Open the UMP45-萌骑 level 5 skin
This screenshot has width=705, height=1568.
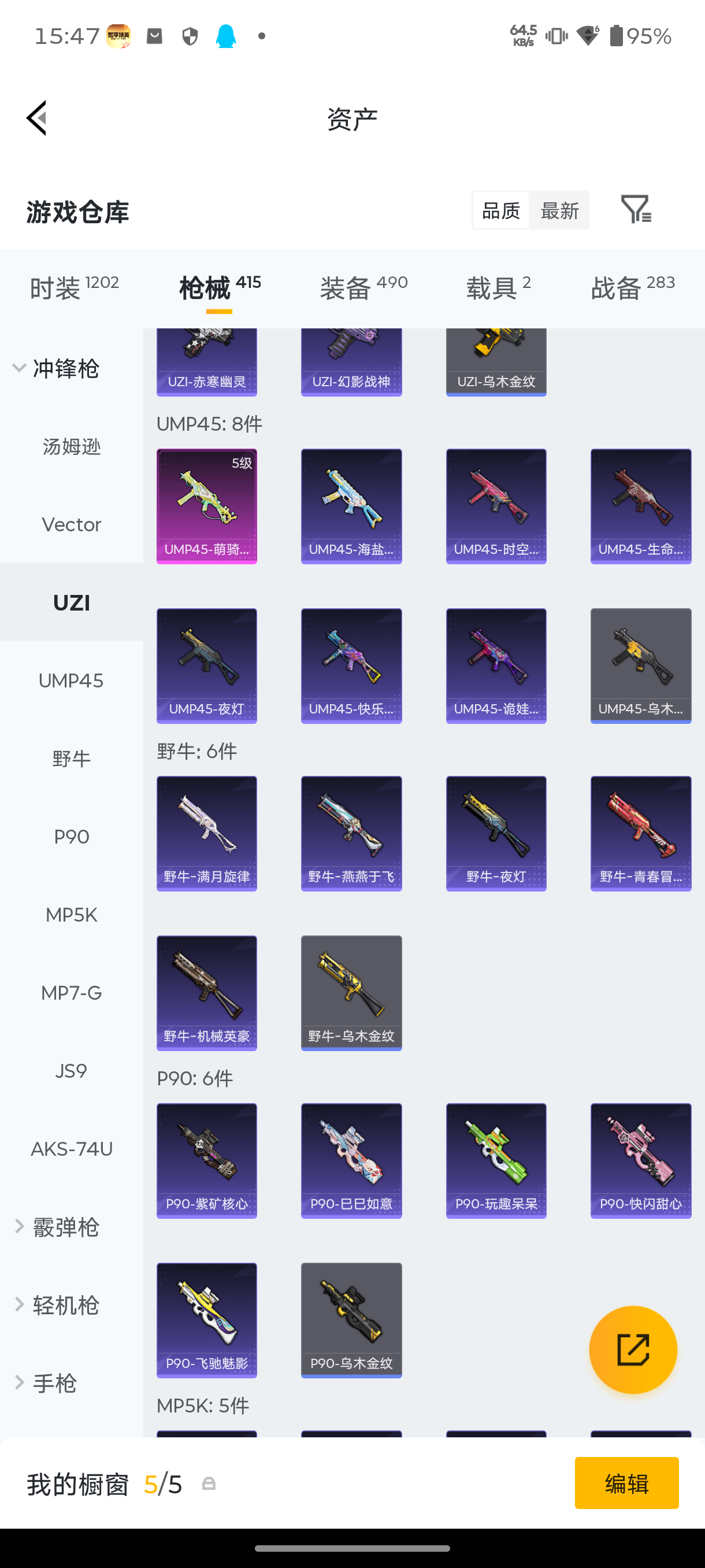[207, 506]
